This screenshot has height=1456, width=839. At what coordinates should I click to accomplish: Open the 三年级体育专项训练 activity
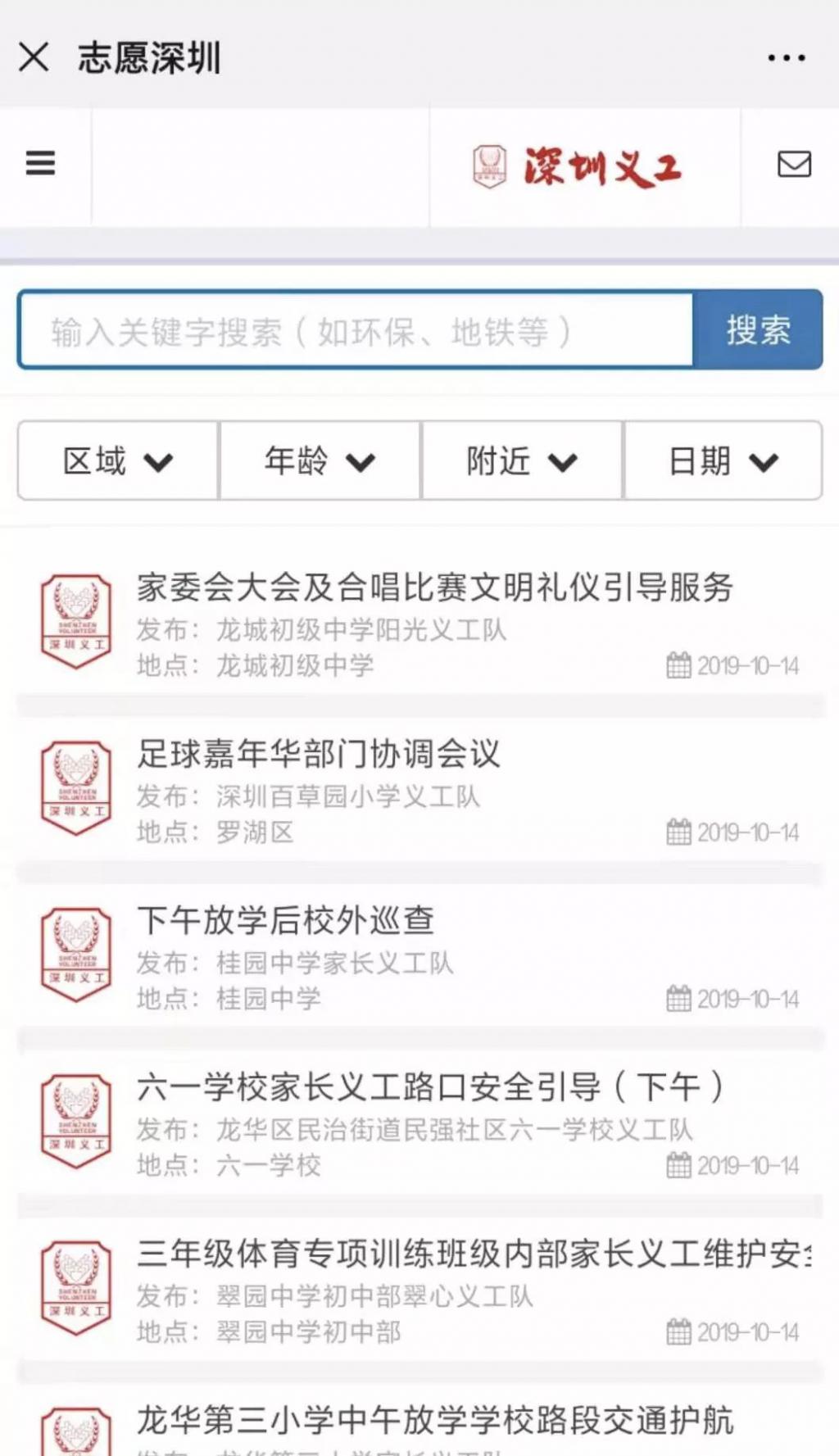(x=471, y=1254)
